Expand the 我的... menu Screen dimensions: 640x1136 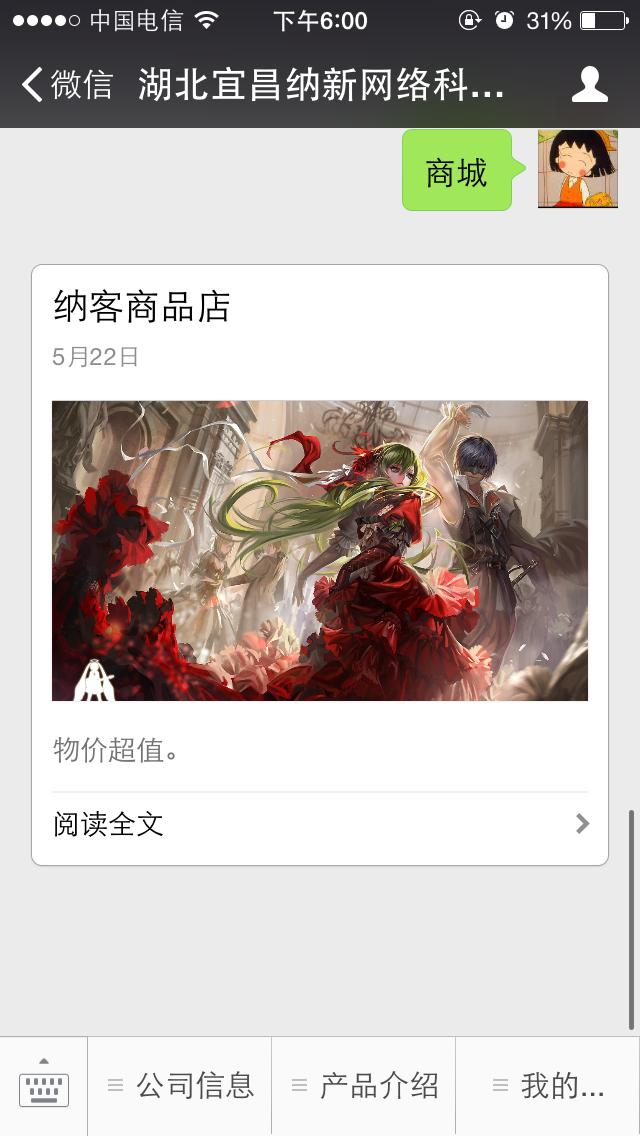548,1086
